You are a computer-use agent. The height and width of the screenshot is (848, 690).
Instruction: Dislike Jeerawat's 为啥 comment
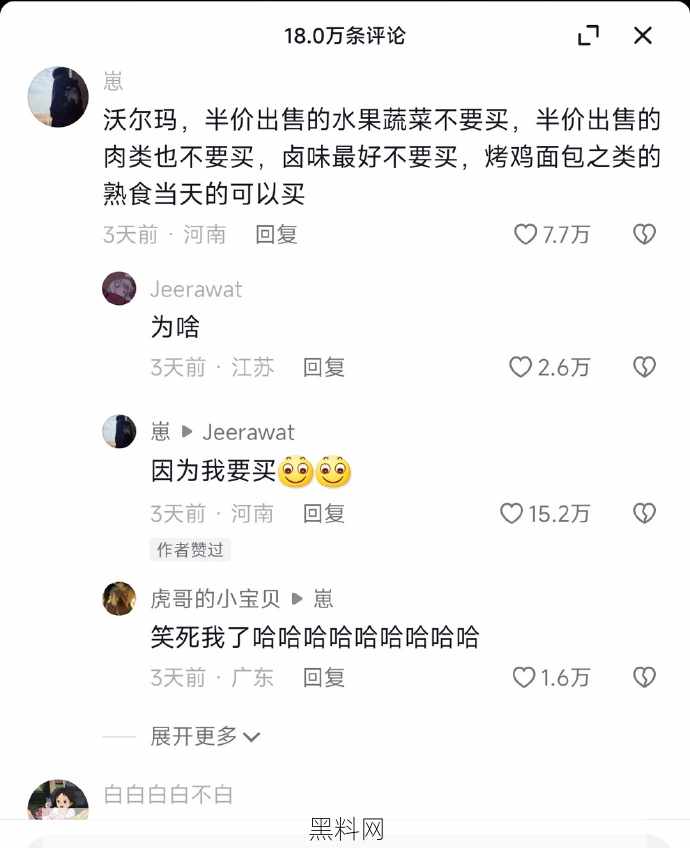click(x=644, y=368)
